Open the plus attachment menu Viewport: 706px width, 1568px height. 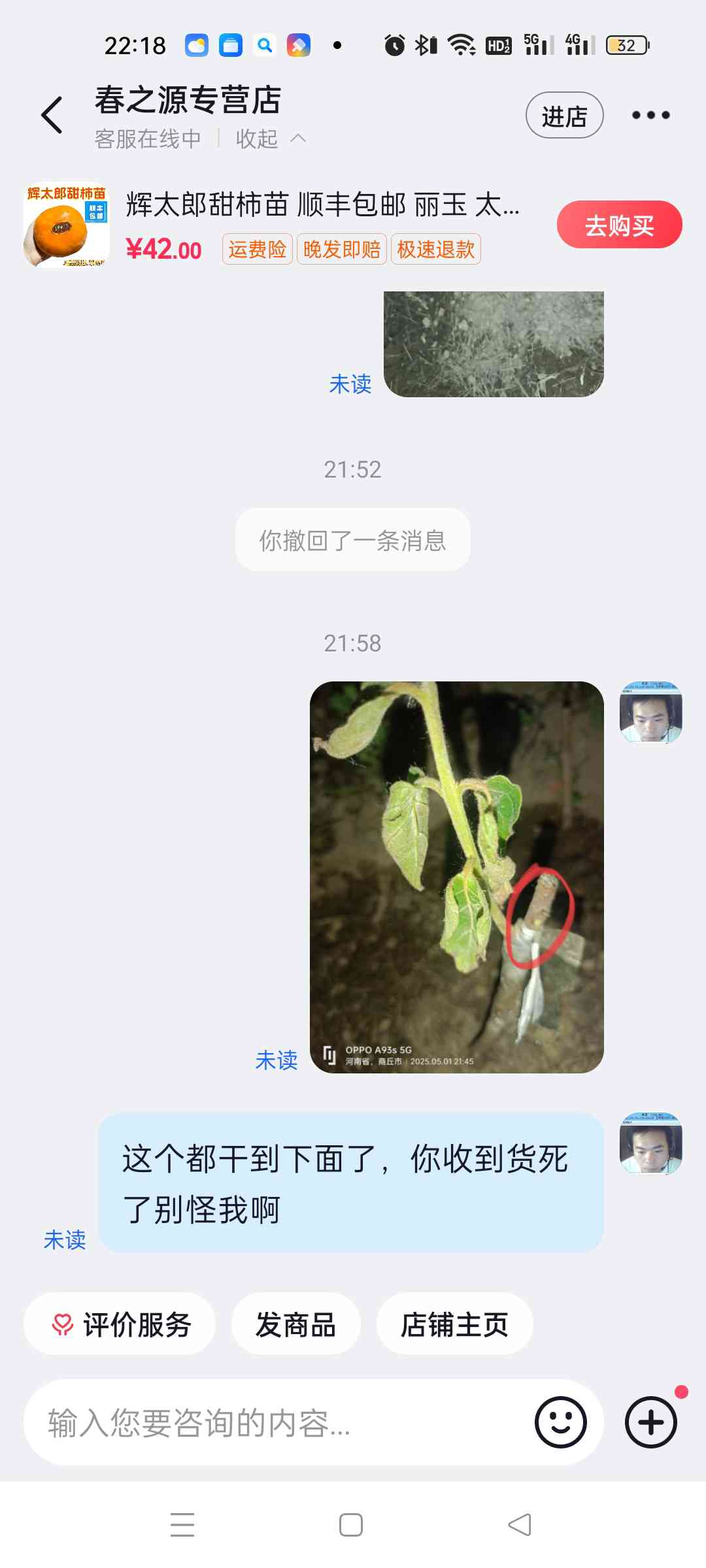(x=650, y=1422)
